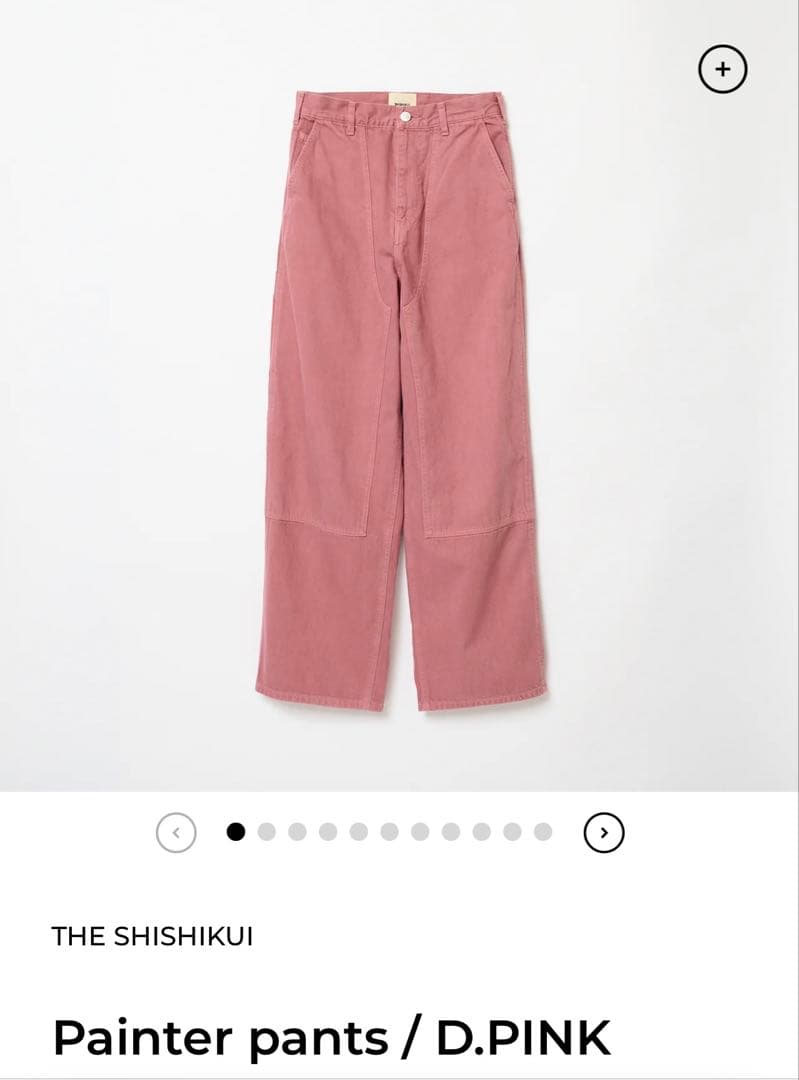This screenshot has height=1080, width=799.
Task: Click the active filled black dot
Action: (234, 831)
